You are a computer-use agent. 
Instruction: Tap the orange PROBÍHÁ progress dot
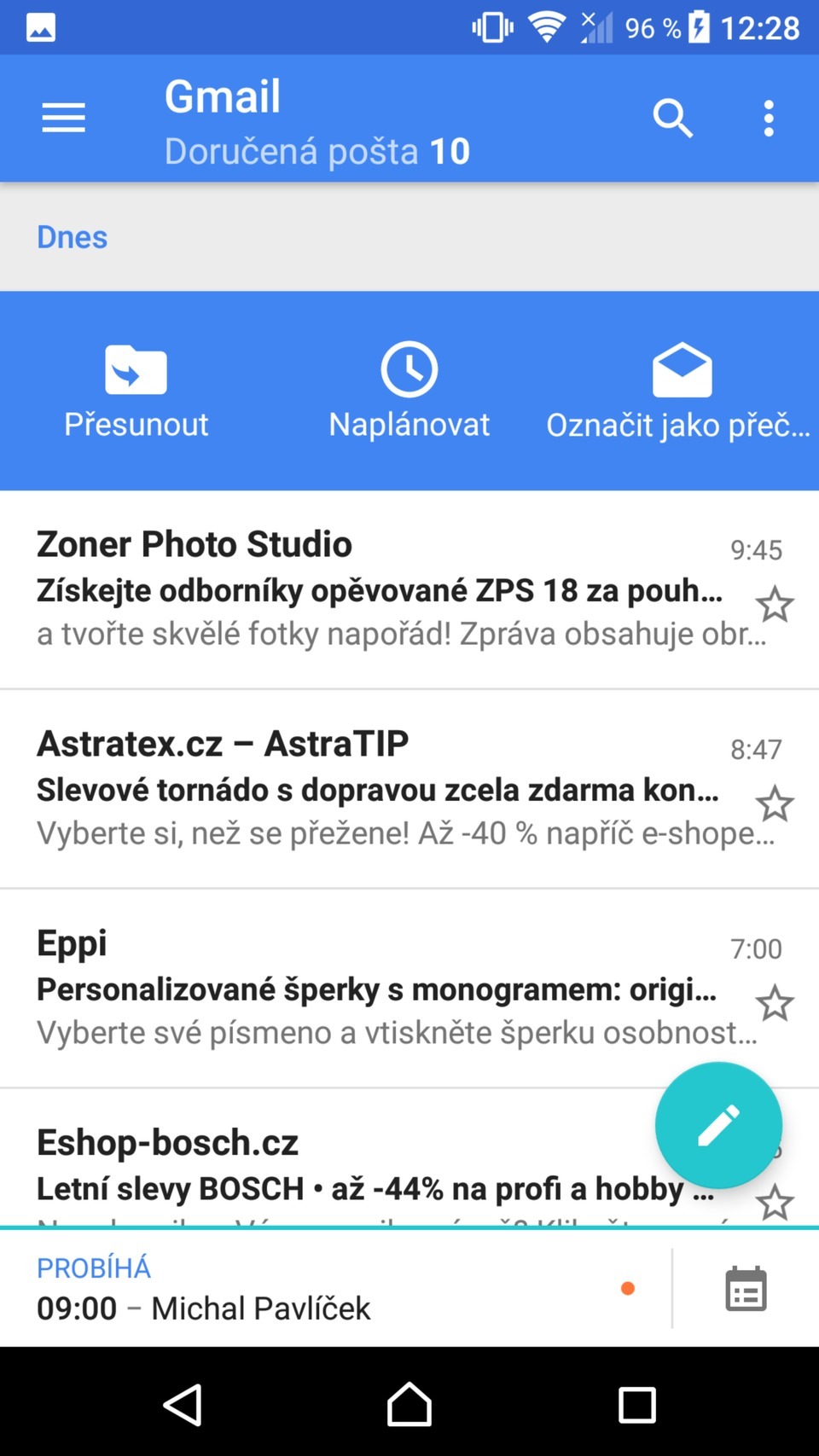point(628,1289)
